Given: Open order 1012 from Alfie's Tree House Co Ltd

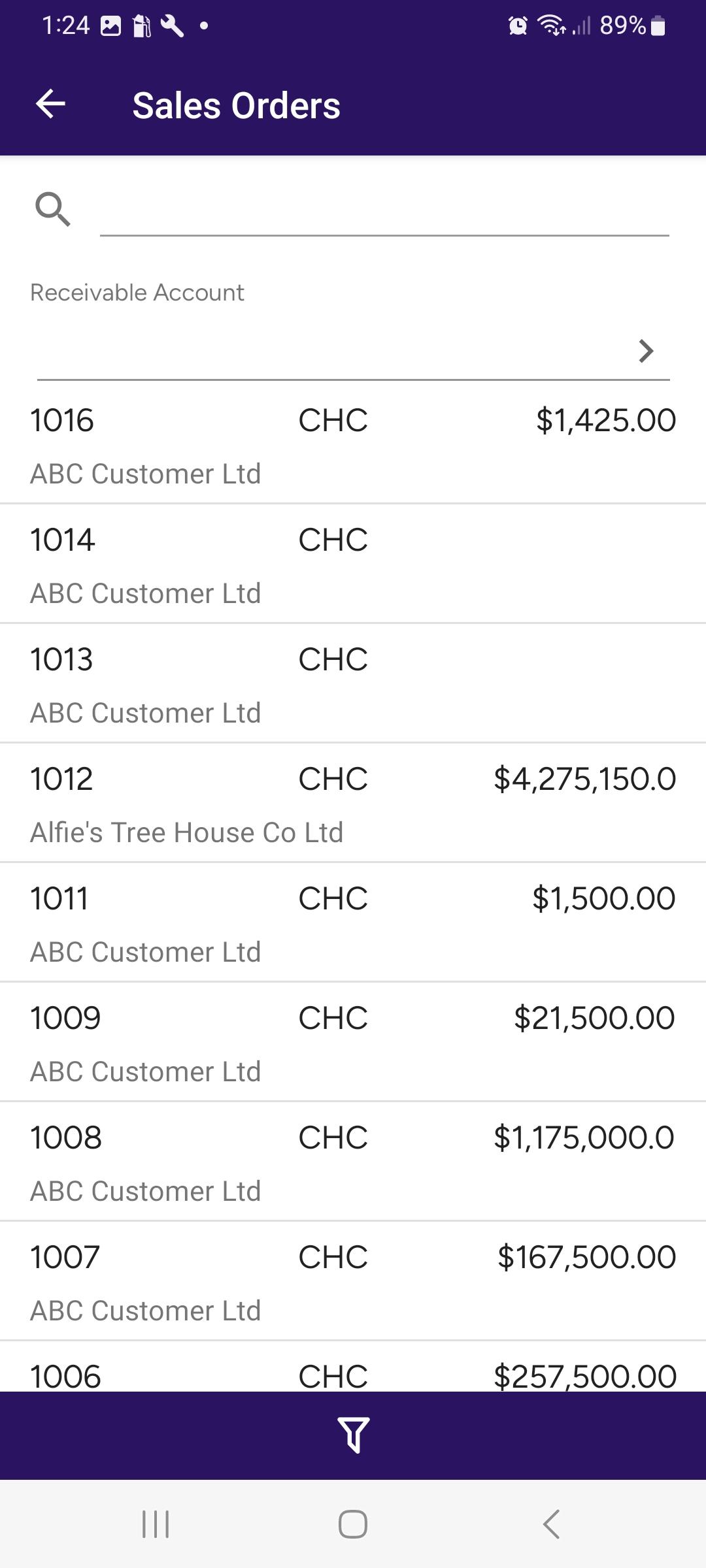Looking at the screenshot, I should (x=353, y=804).
